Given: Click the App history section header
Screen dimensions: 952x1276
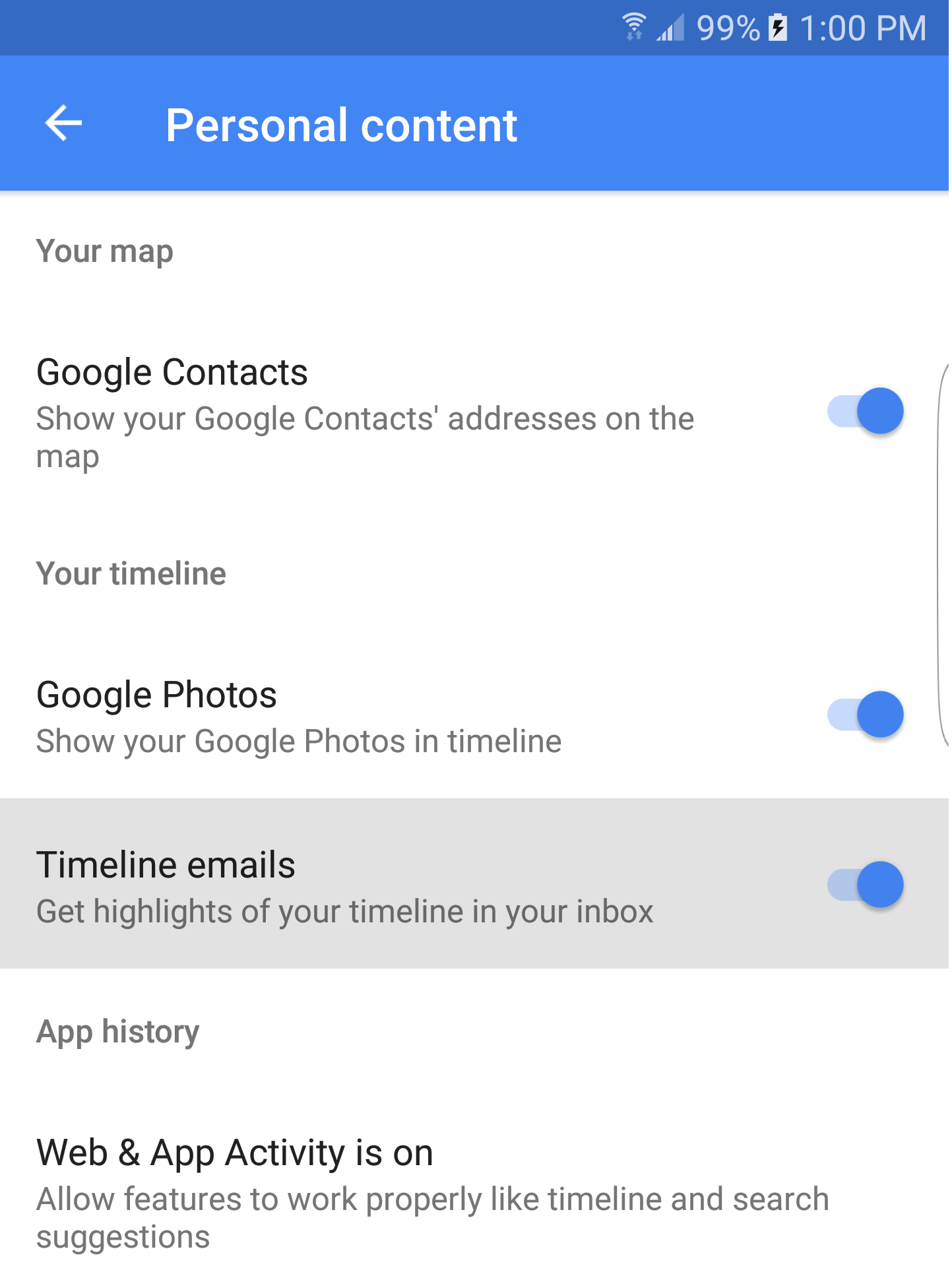Looking at the screenshot, I should (117, 1031).
